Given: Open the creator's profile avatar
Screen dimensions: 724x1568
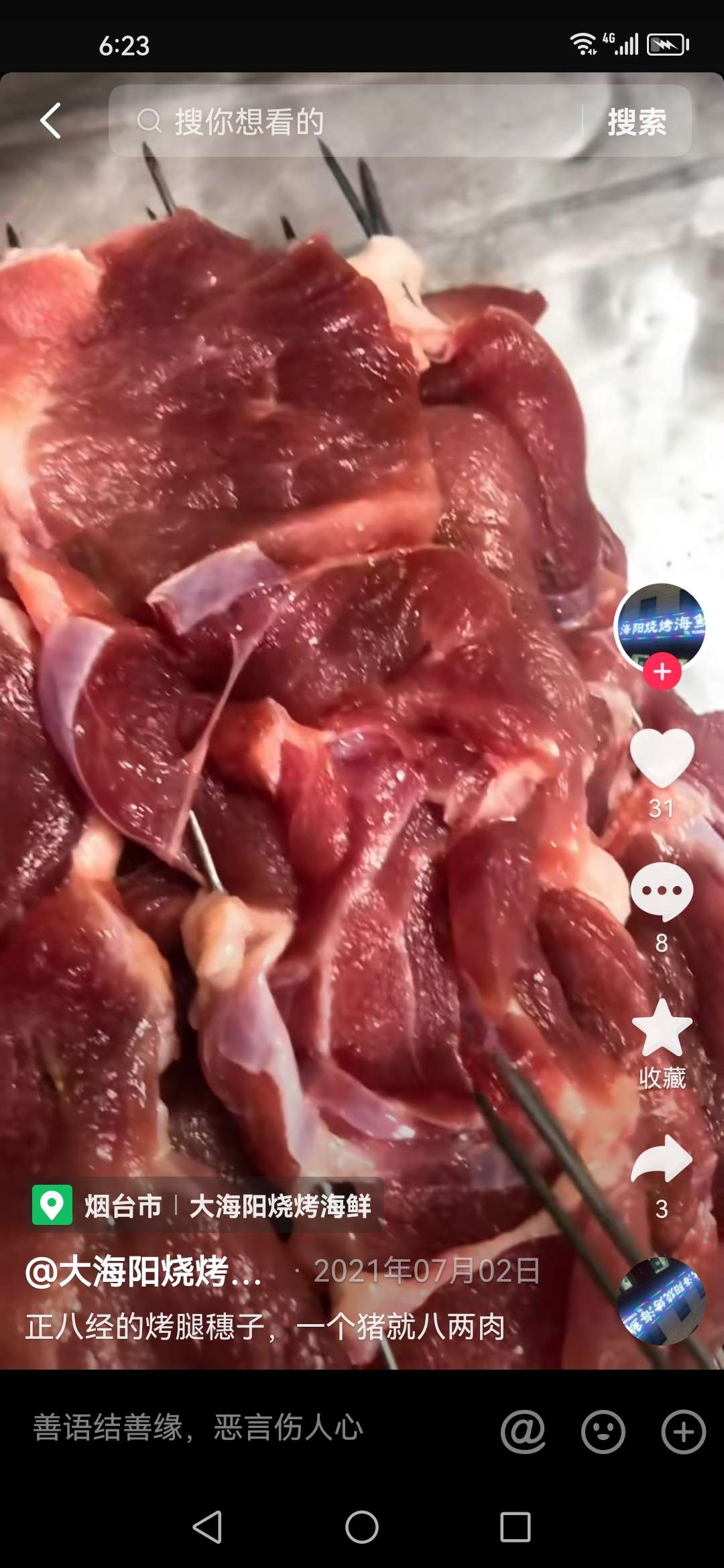Looking at the screenshot, I should pyautogui.click(x=661, y=625).
